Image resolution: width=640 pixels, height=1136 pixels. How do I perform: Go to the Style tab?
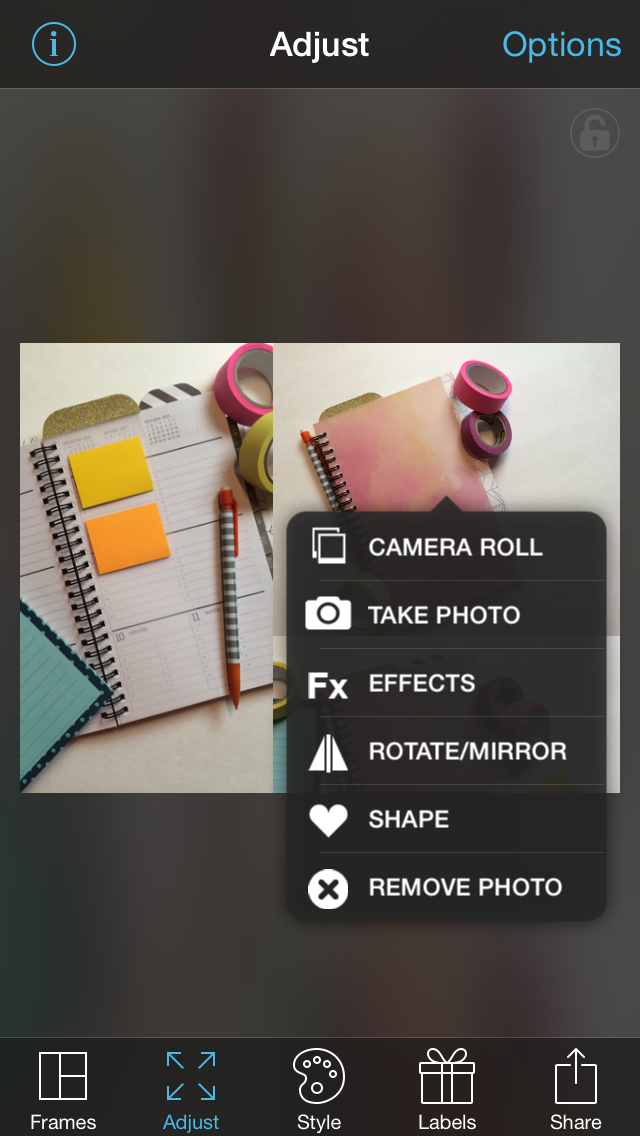coord(319,1089)
